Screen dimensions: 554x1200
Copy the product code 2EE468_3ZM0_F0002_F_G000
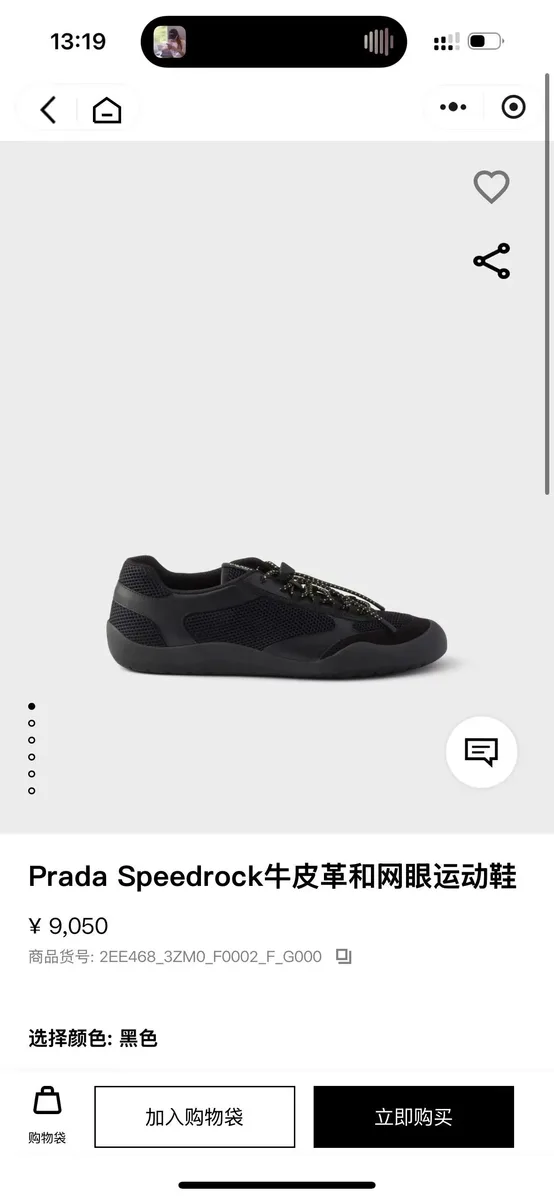click(344, 957)
